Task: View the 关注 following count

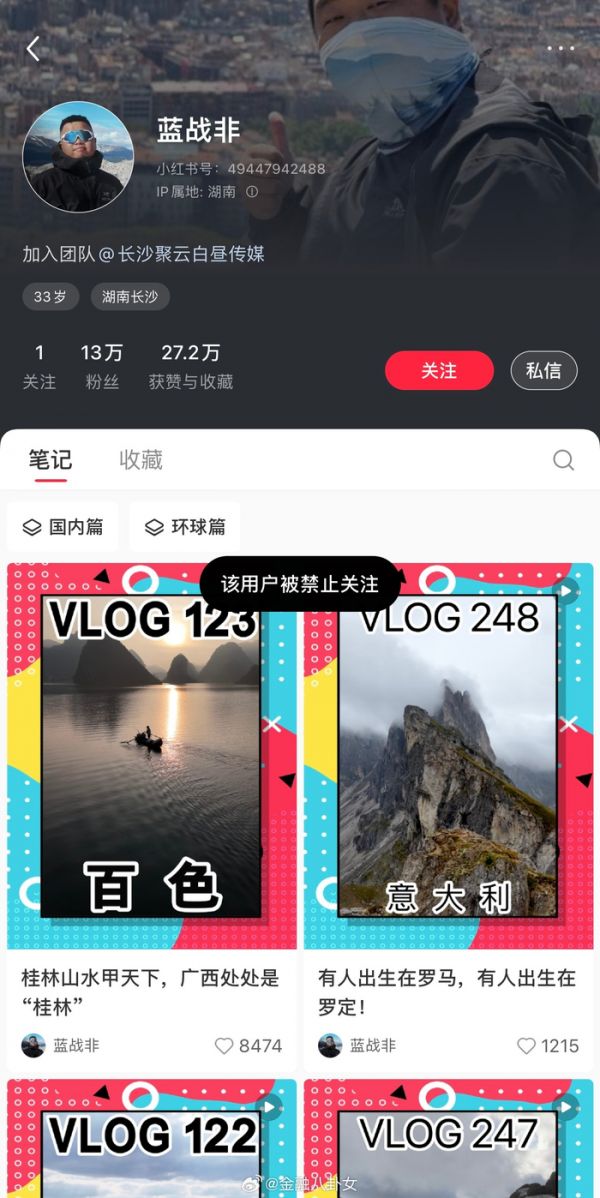Action: click(x=39, y=366)
